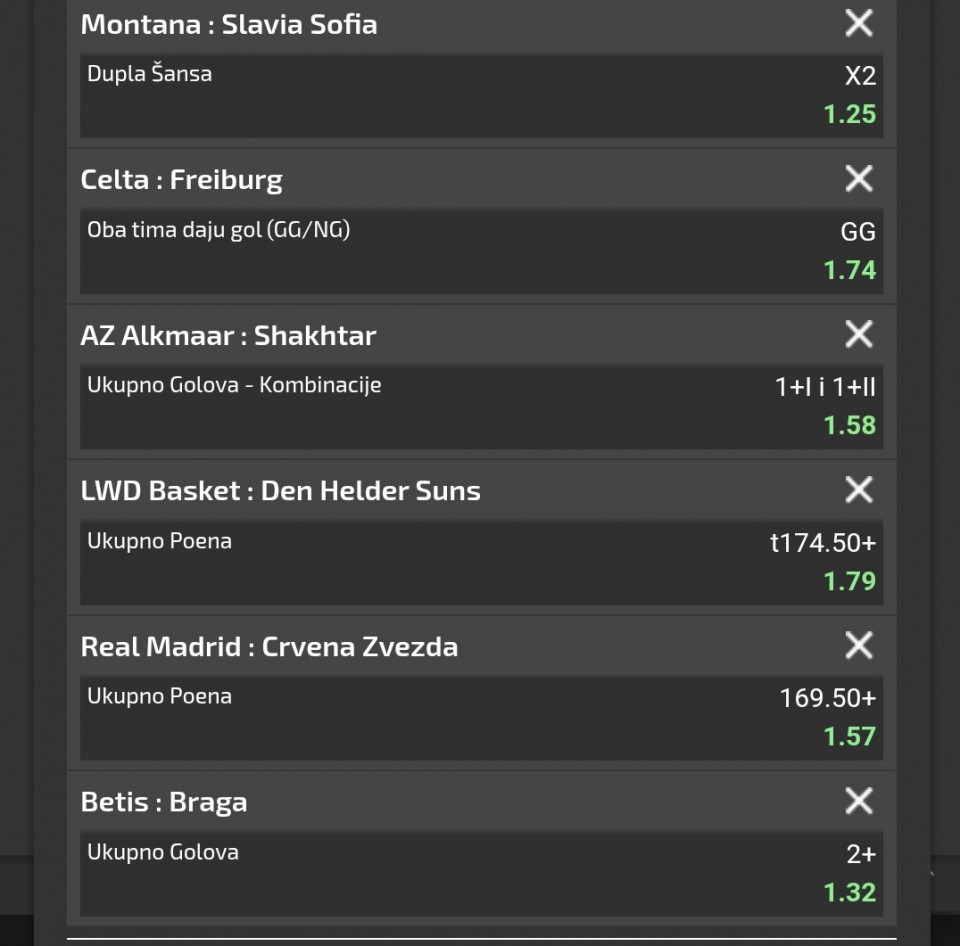Remove the AZ Alkmaar : Shakhtar bet
The height and width of the screenshot is (946, 960).
click(859, 334)
